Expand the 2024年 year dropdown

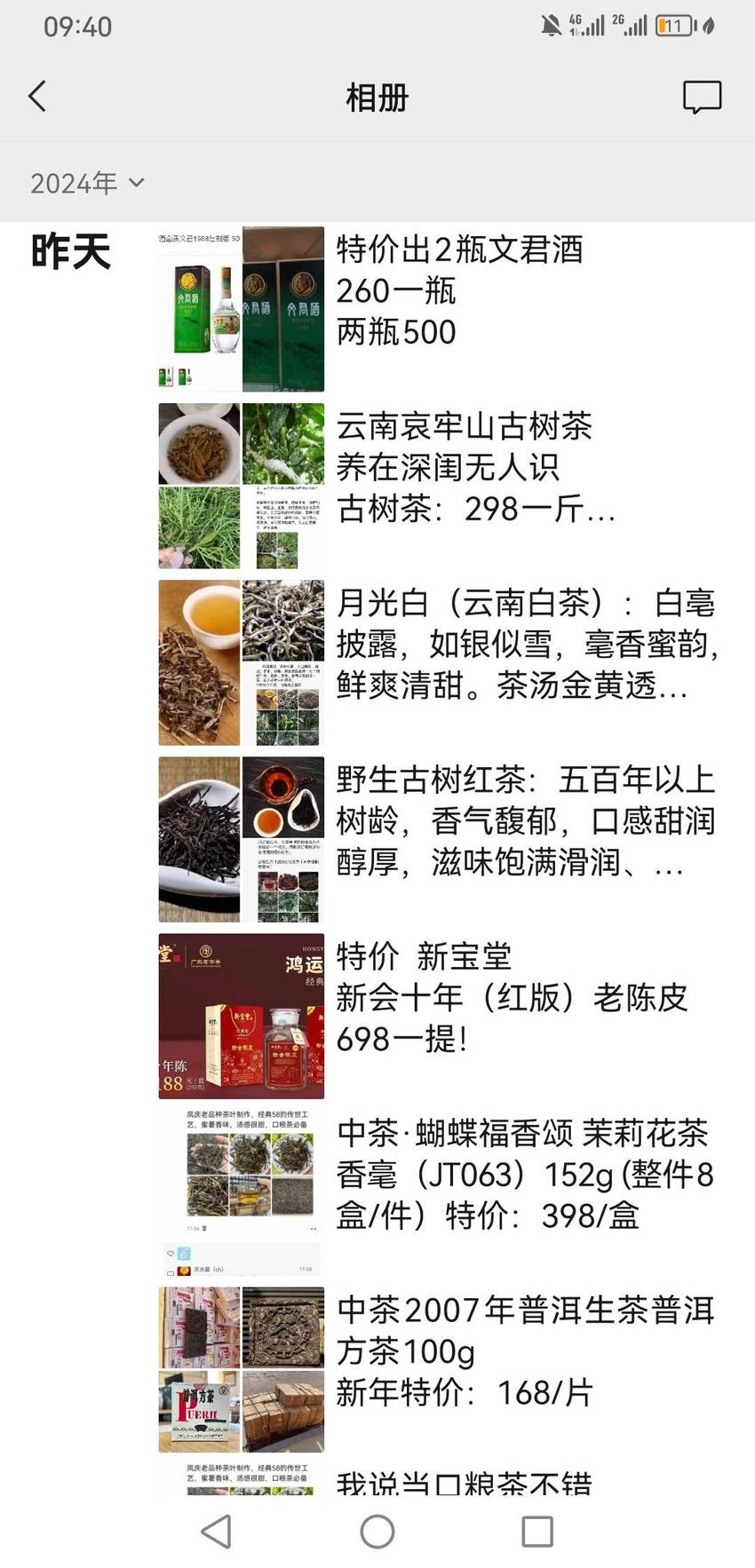87,183
